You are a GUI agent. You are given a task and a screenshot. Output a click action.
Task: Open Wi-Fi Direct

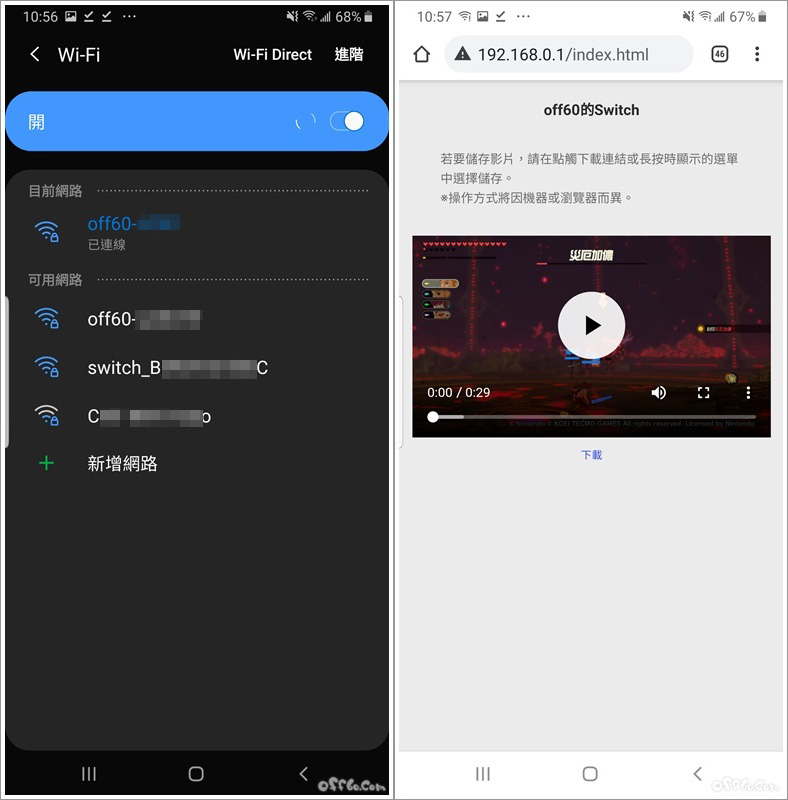(x=272, y=55)
